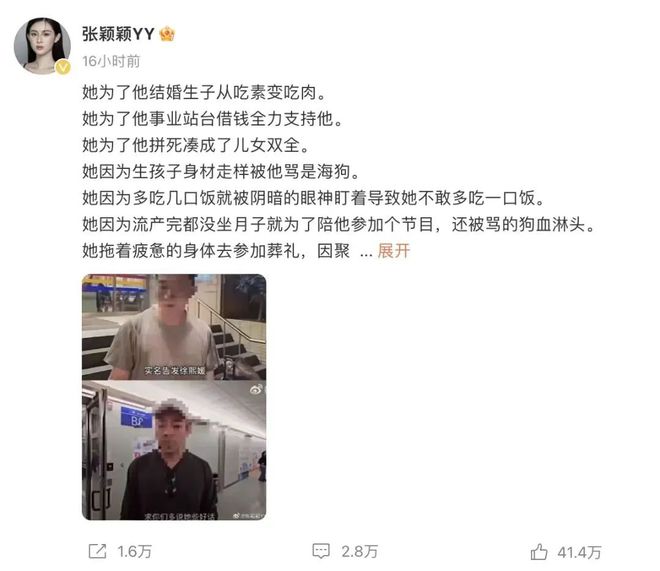Open 张颖颖YY's profile picture
660x571 pixels.
(x=42, y=46)
